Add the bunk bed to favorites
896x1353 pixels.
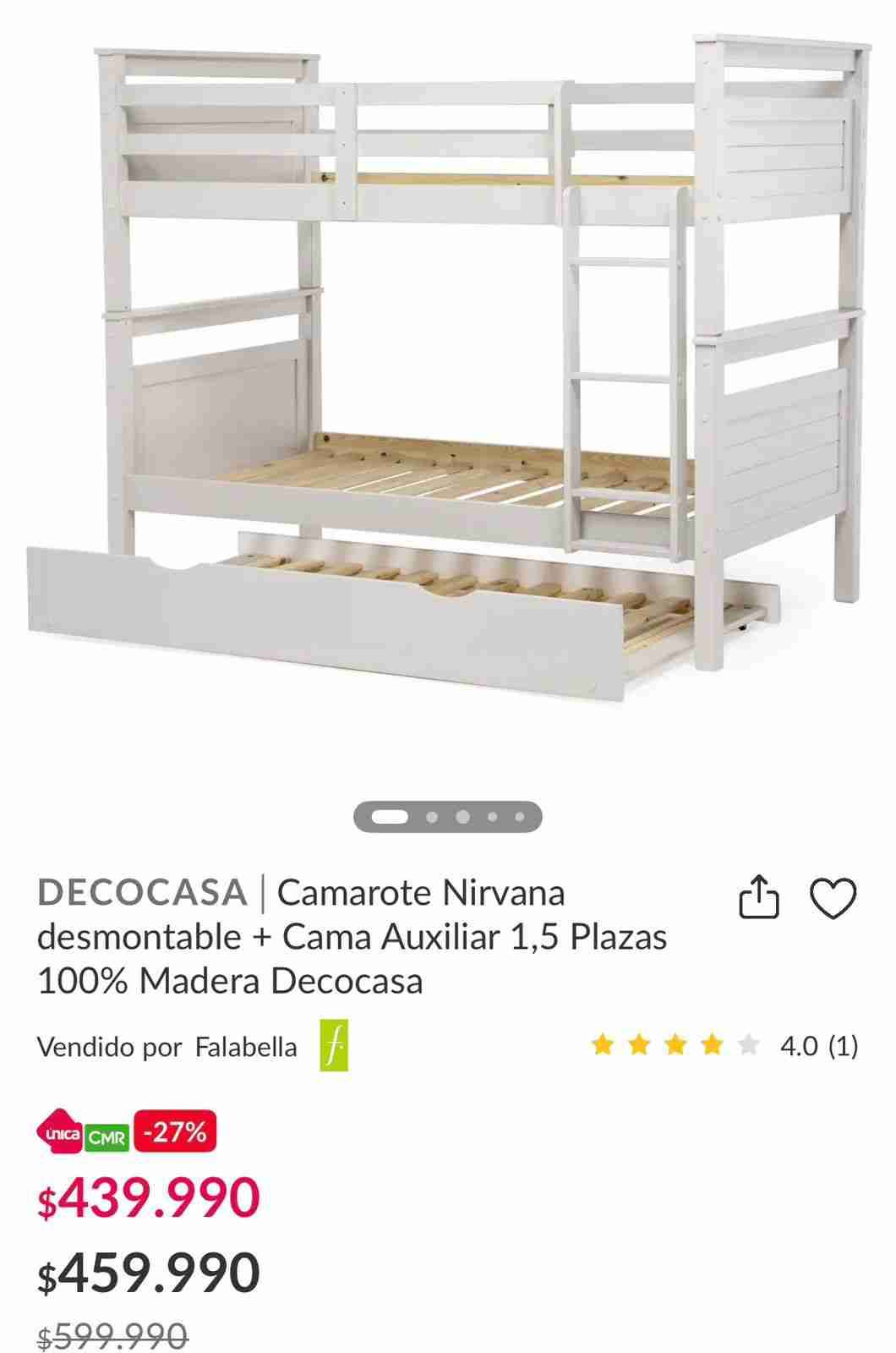tap(833, 897)
